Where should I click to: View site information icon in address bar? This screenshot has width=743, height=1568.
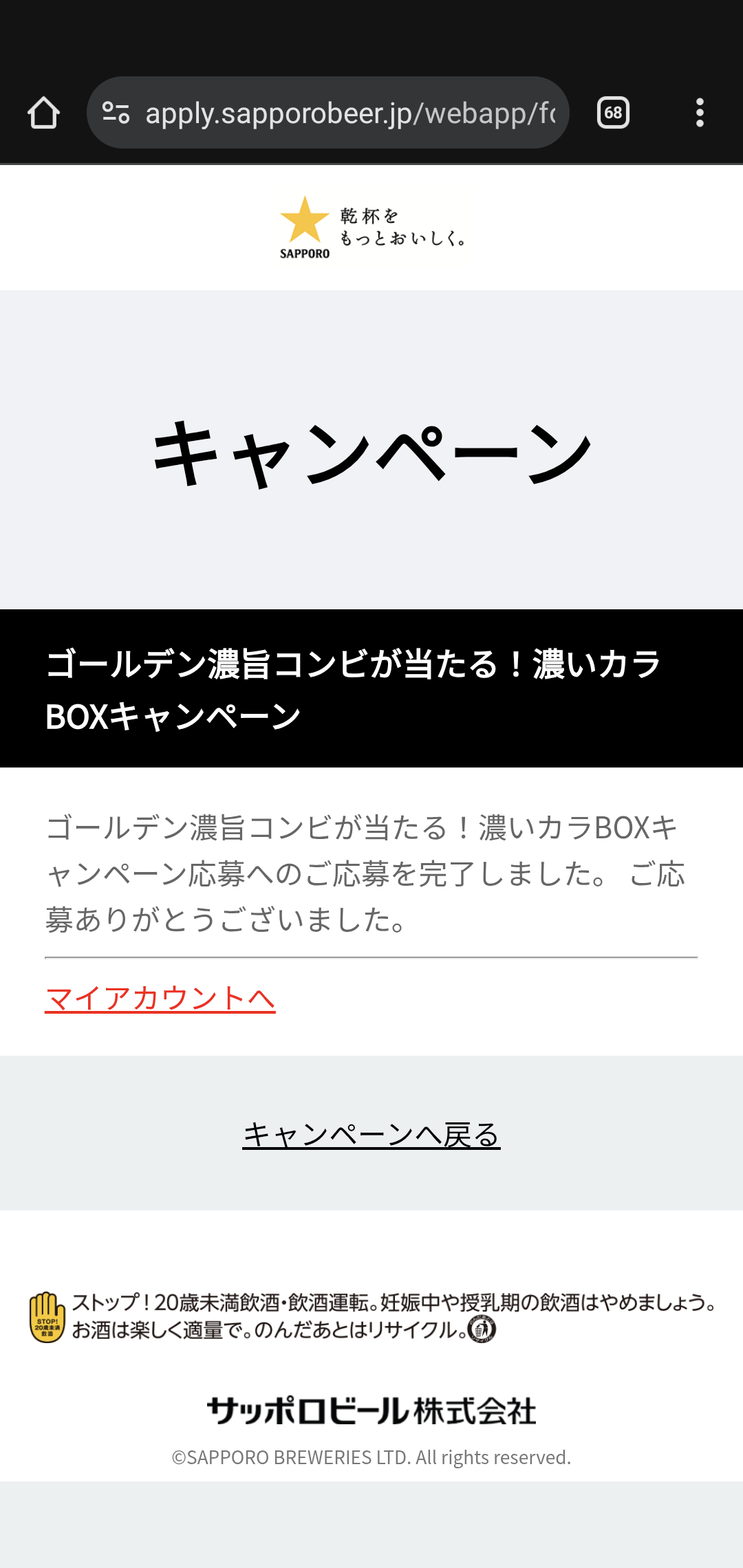(x=116, y=113)
